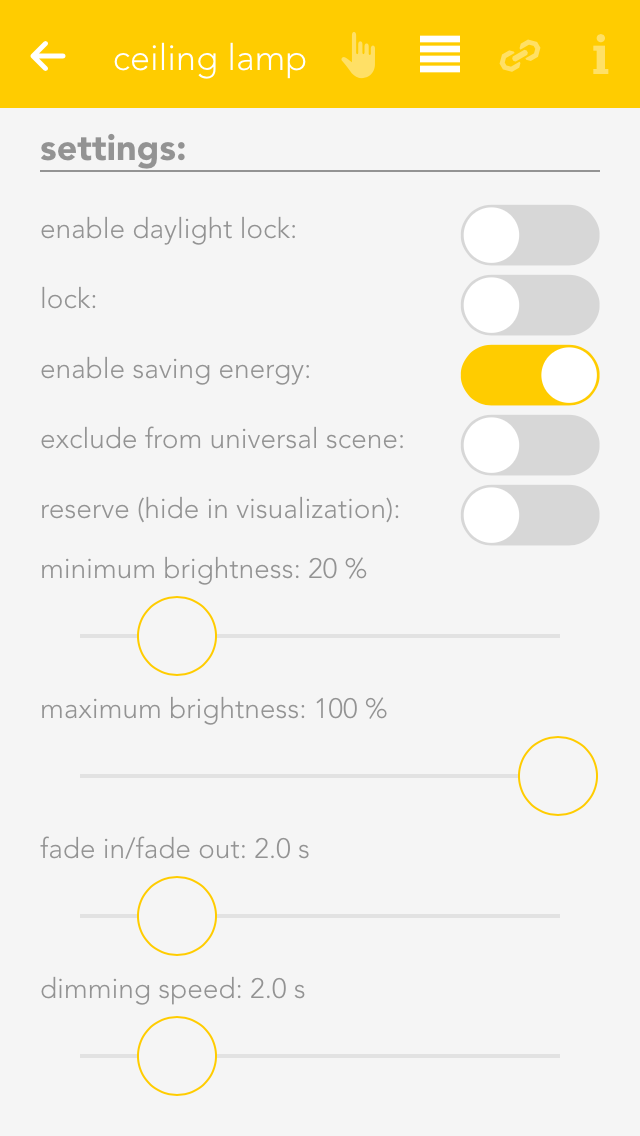
Task: Tap the maximum brightness slider
Action: pyautogui.click(x=557, y=776)
